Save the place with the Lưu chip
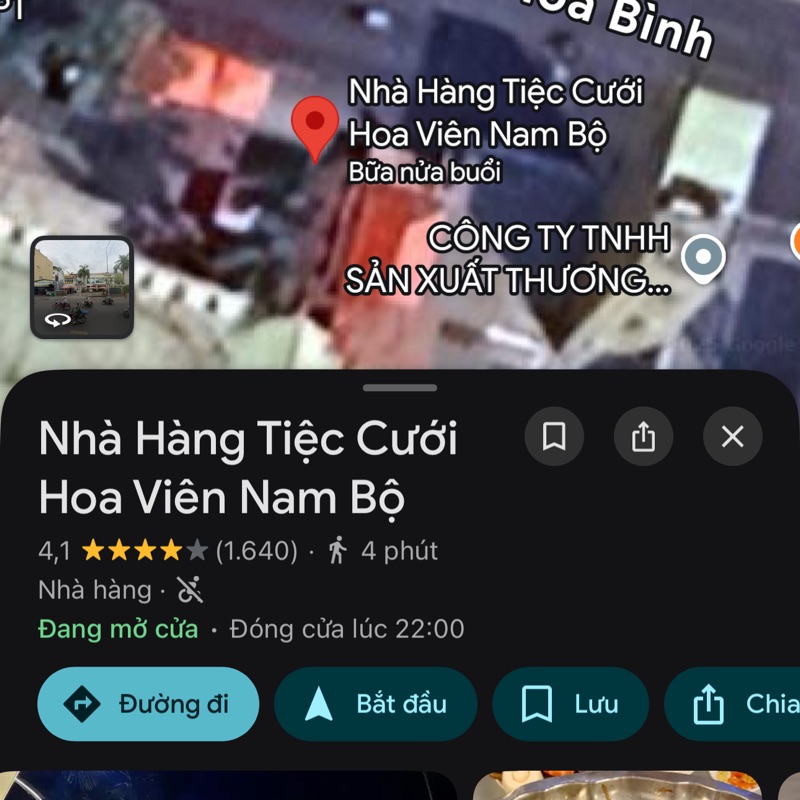The image size is (800, 800). click(570, 704)
